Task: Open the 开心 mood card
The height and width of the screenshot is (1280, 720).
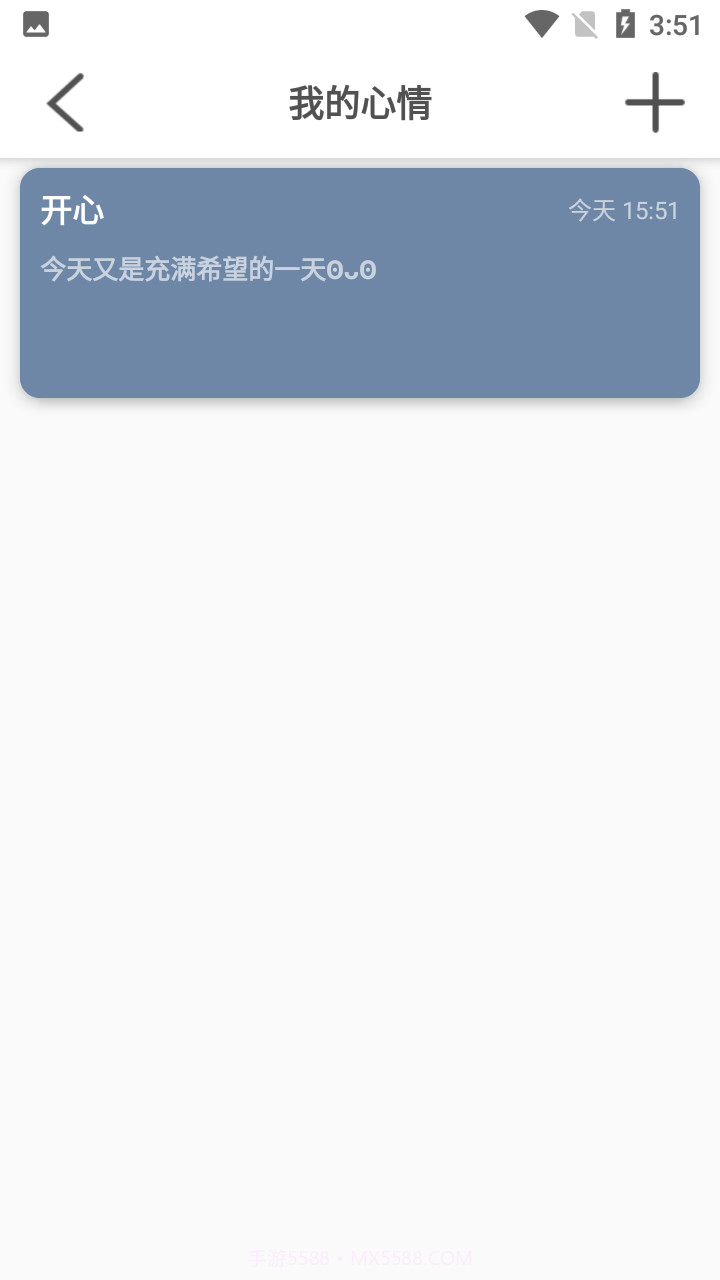Action: coord(360,283)
